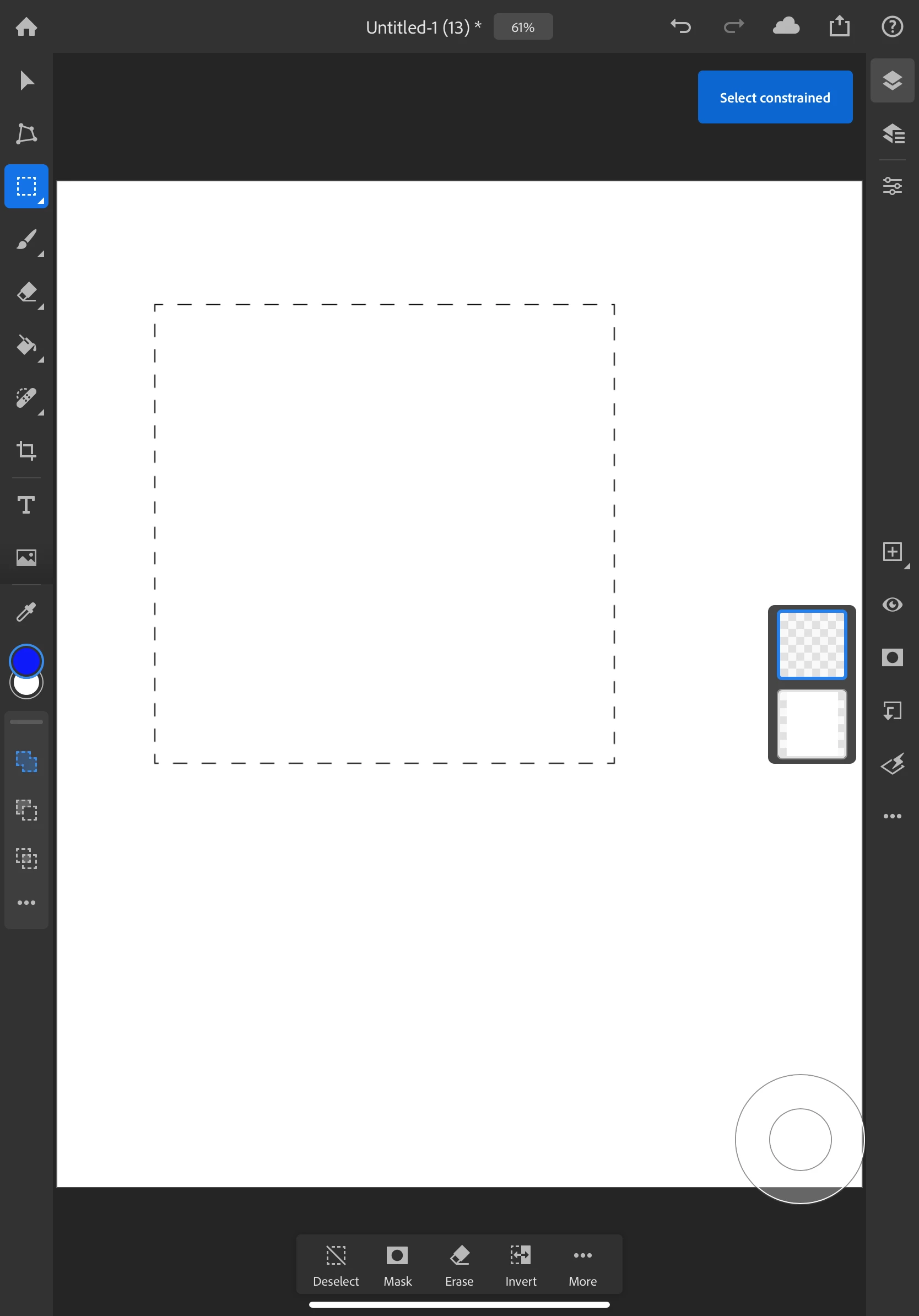Image resolution: width=919 pixels, height=1316 pixels.
Task: Select the Type tool
Action: pyautogui.click(x=26, y=505)
